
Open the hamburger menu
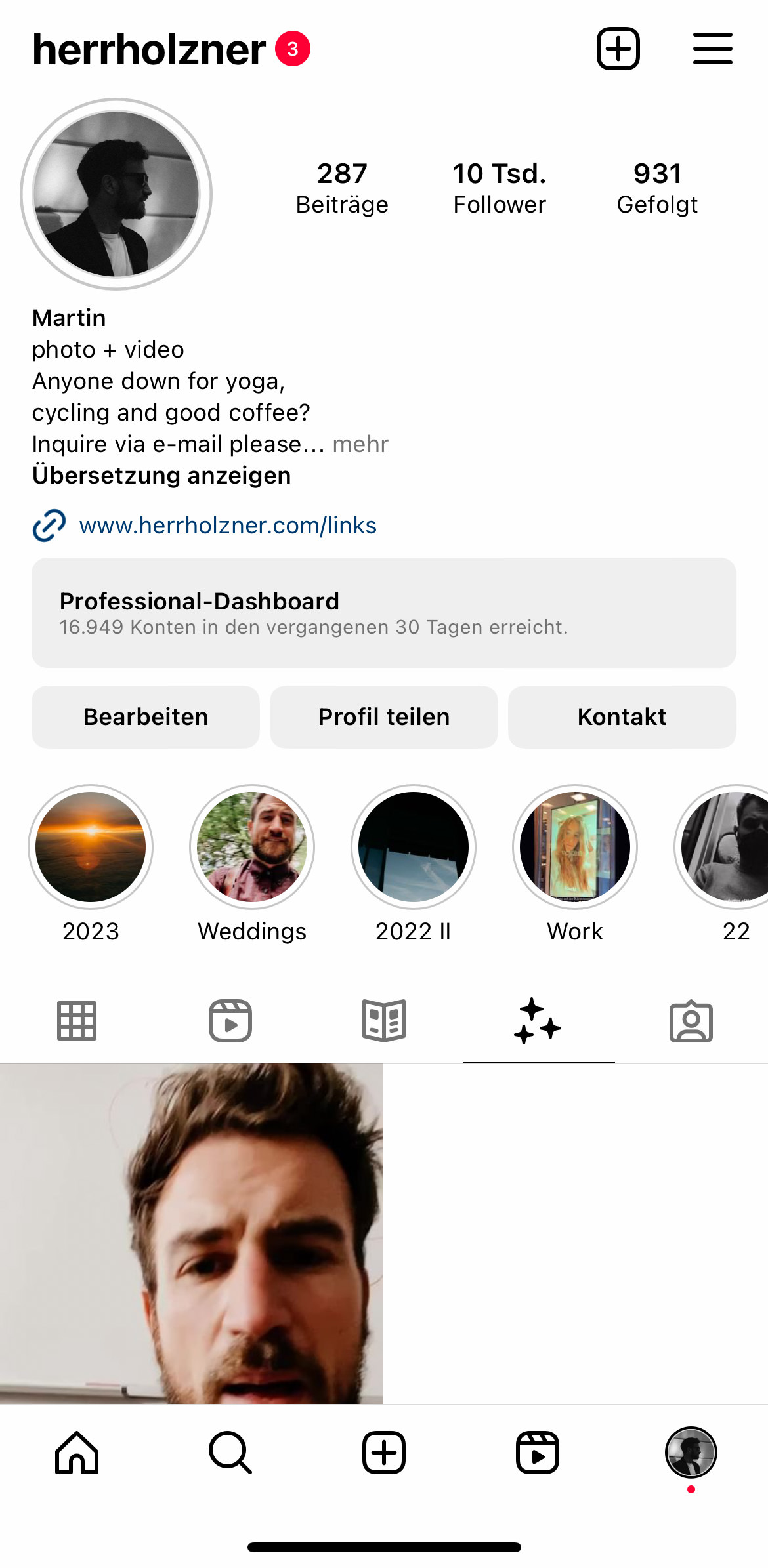tap(712, 49)
